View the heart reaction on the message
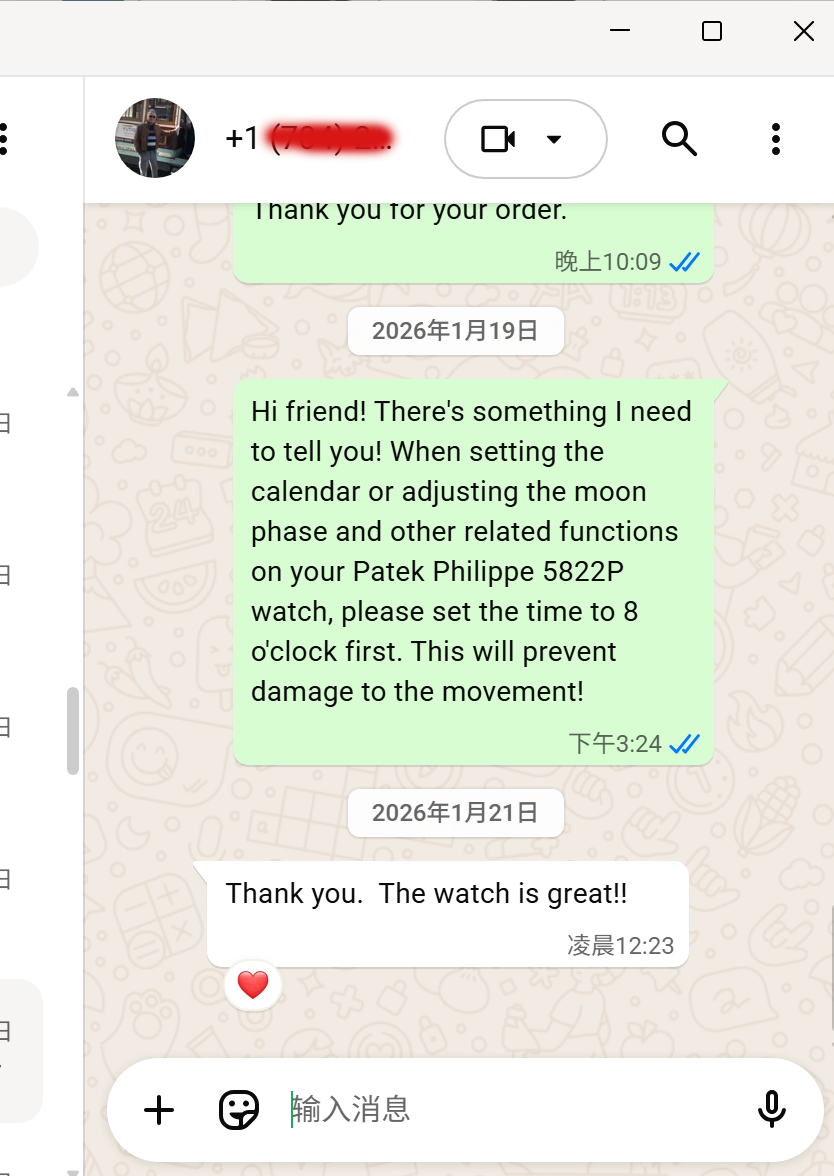Viewport: 834px width, 1176px height. click(x=253, y=985)
